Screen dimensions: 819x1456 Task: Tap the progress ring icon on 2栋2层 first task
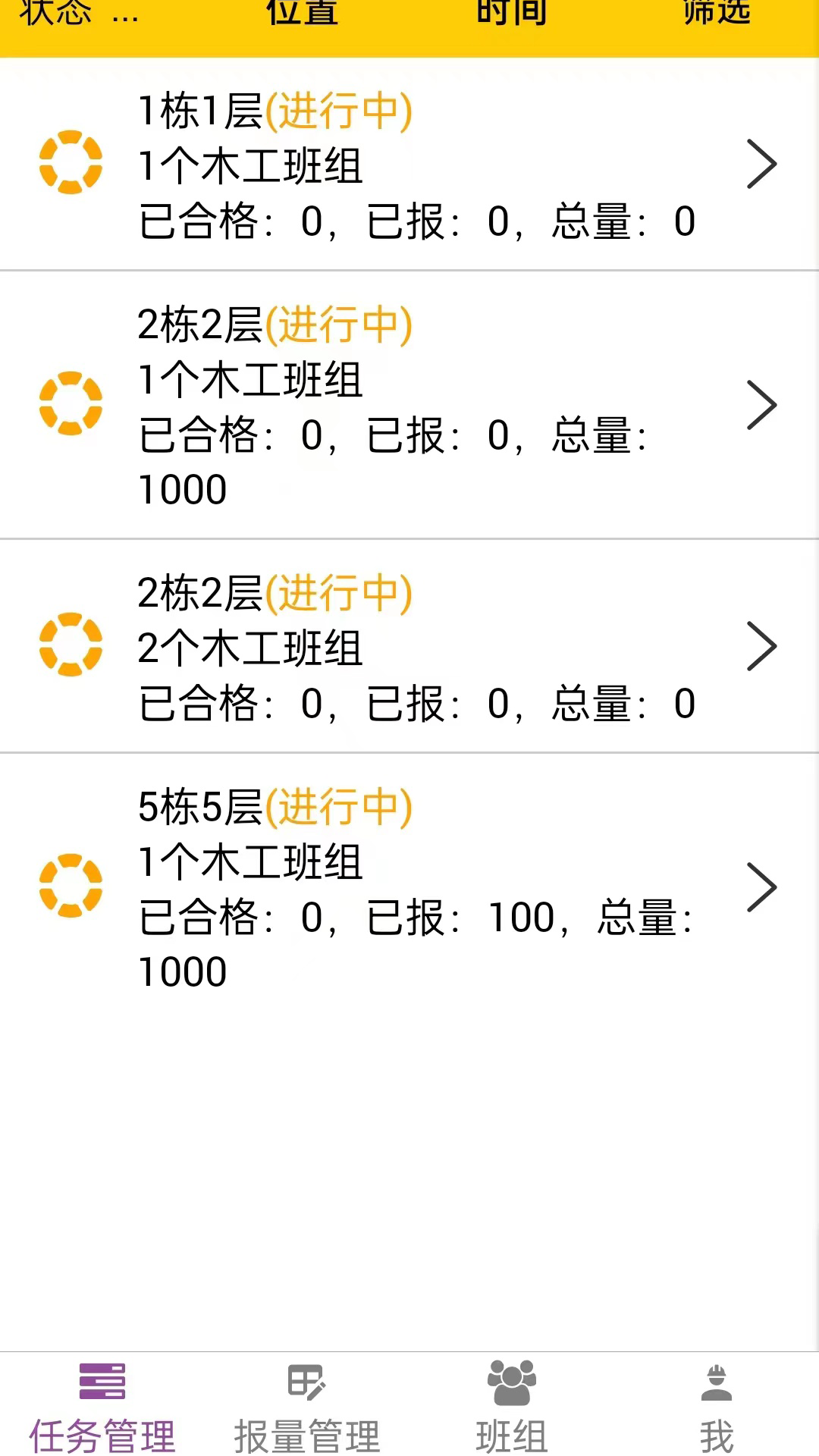click(x=71, y=404)
